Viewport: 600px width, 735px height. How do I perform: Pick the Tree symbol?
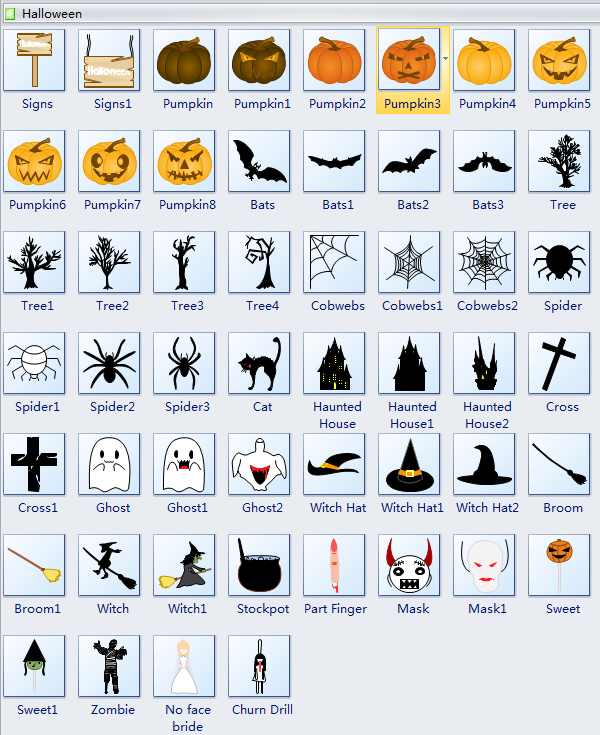(559, 161)
